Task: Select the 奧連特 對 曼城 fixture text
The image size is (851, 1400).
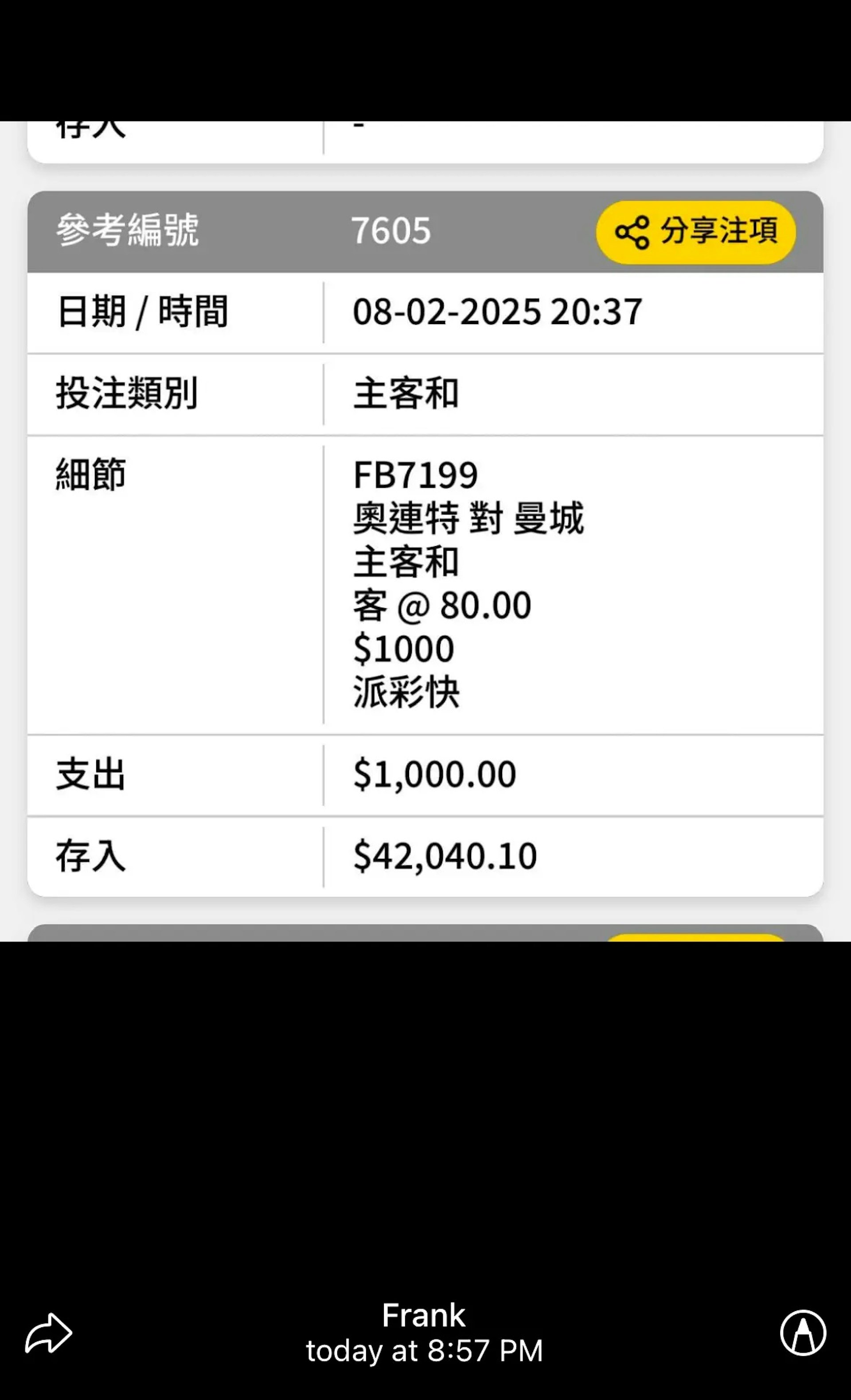Action: click(x=468, y=518)
